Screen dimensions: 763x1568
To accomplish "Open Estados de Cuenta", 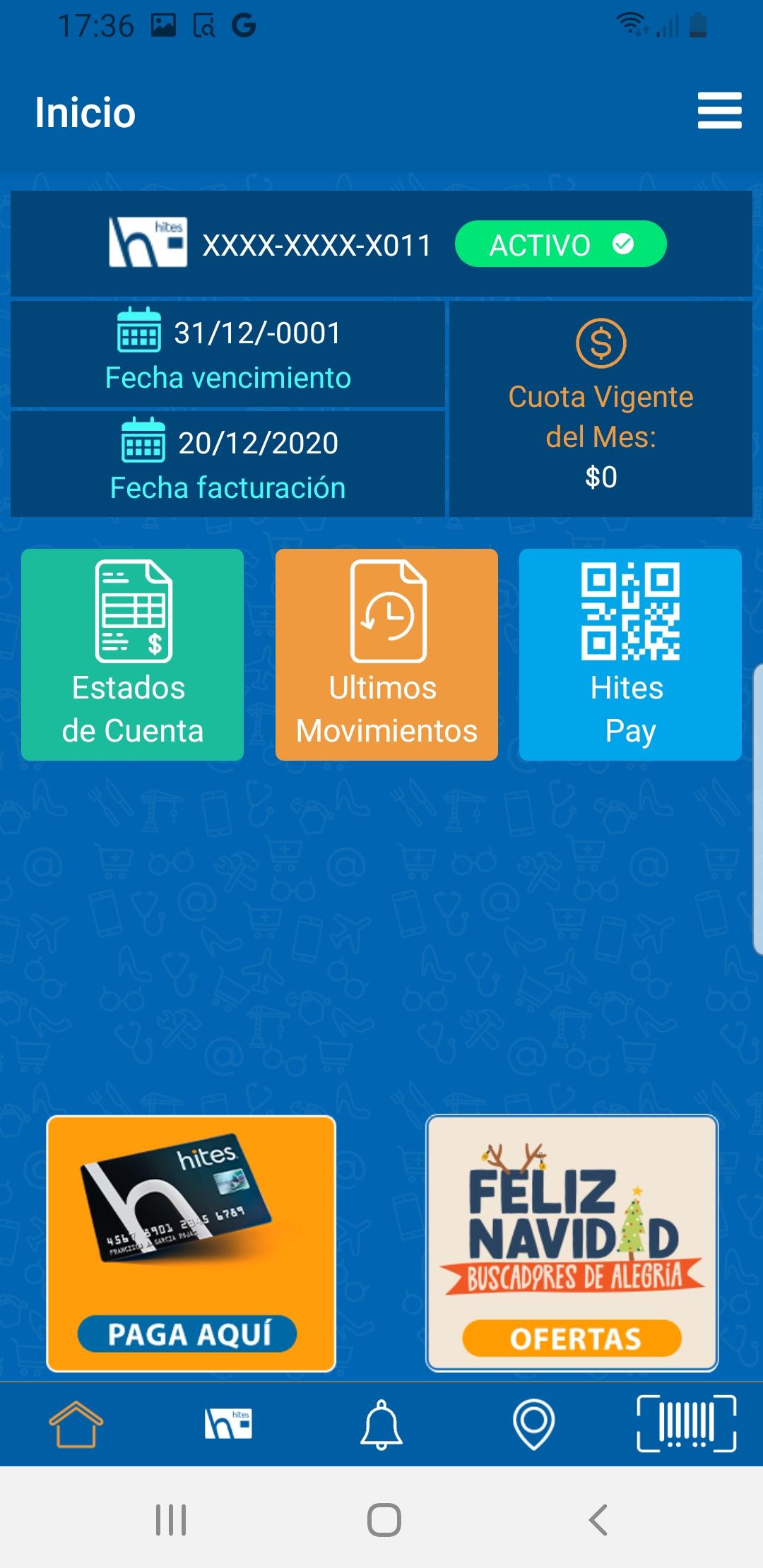I will [x=133, y=655].
